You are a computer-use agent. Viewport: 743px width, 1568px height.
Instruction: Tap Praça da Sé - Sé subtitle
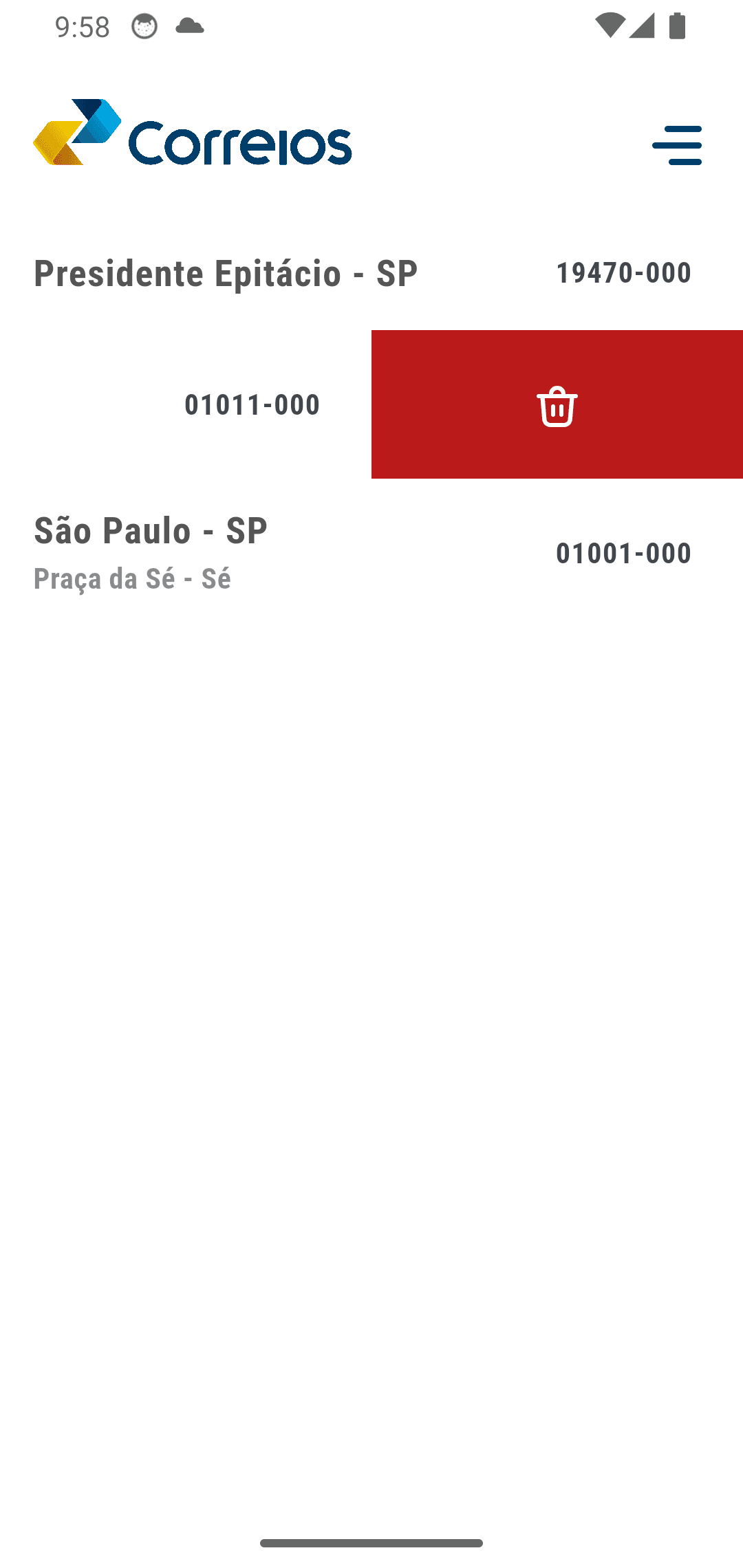pos(133,578)
